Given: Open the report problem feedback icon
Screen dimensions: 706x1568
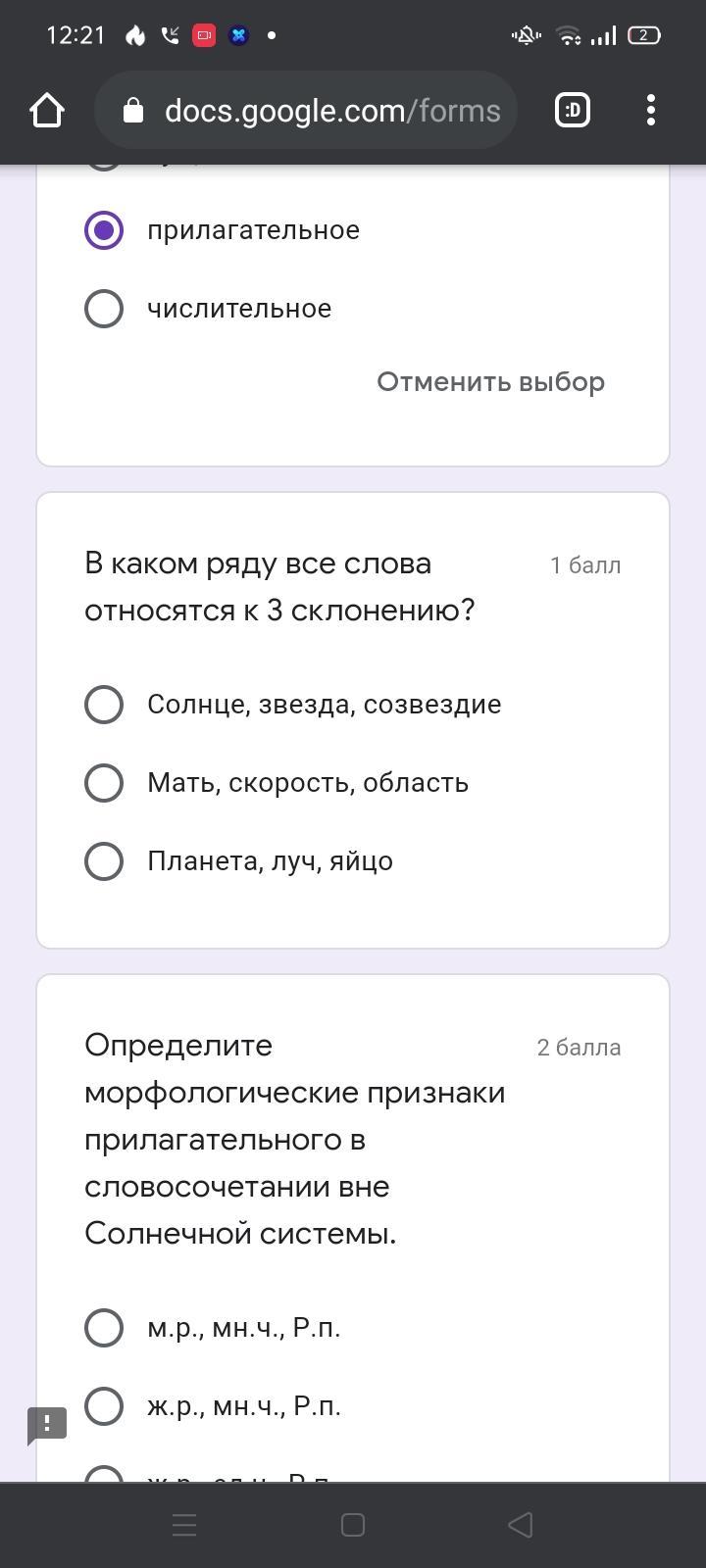Looking at the screenshot, I should pyautogui.click(x=47, y=1425).
